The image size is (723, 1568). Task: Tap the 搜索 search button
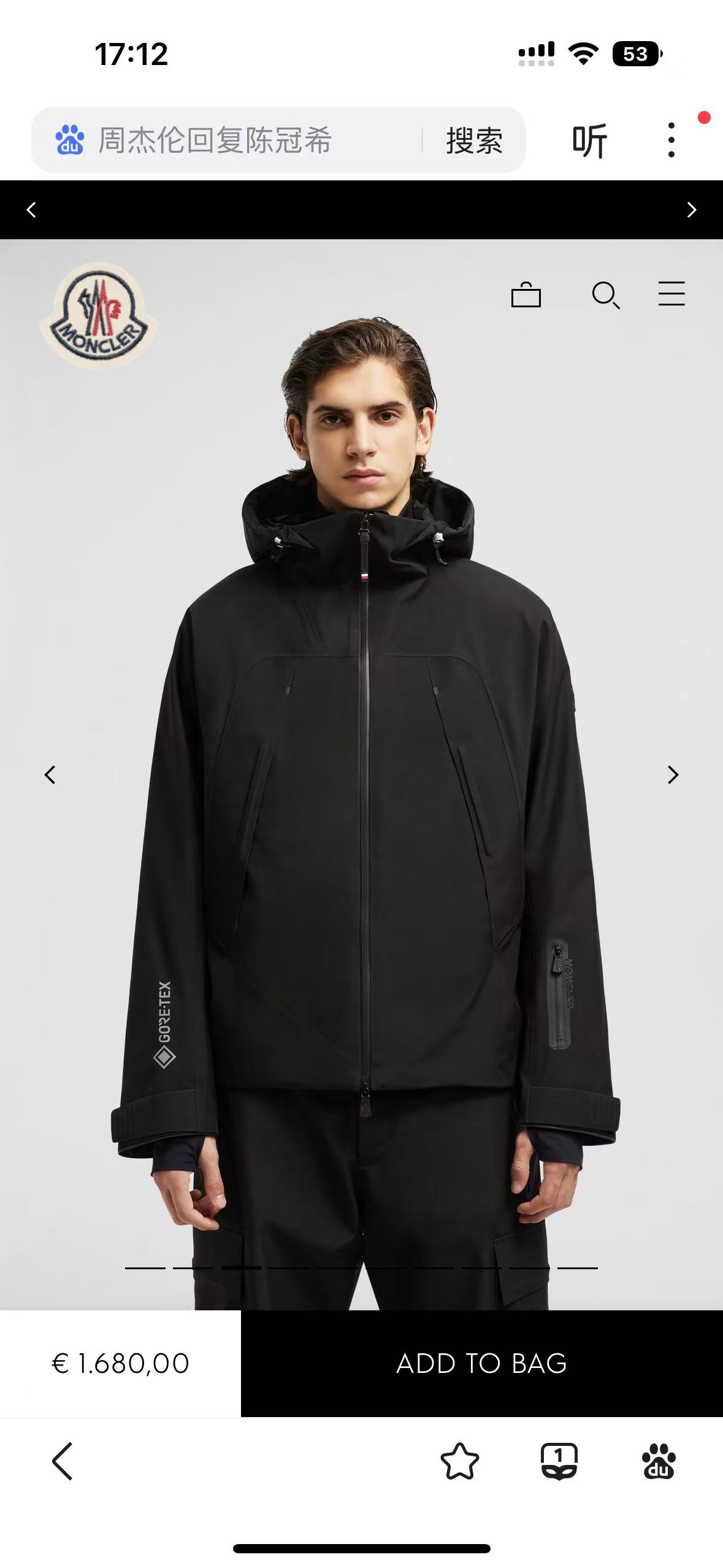[474, 140]
